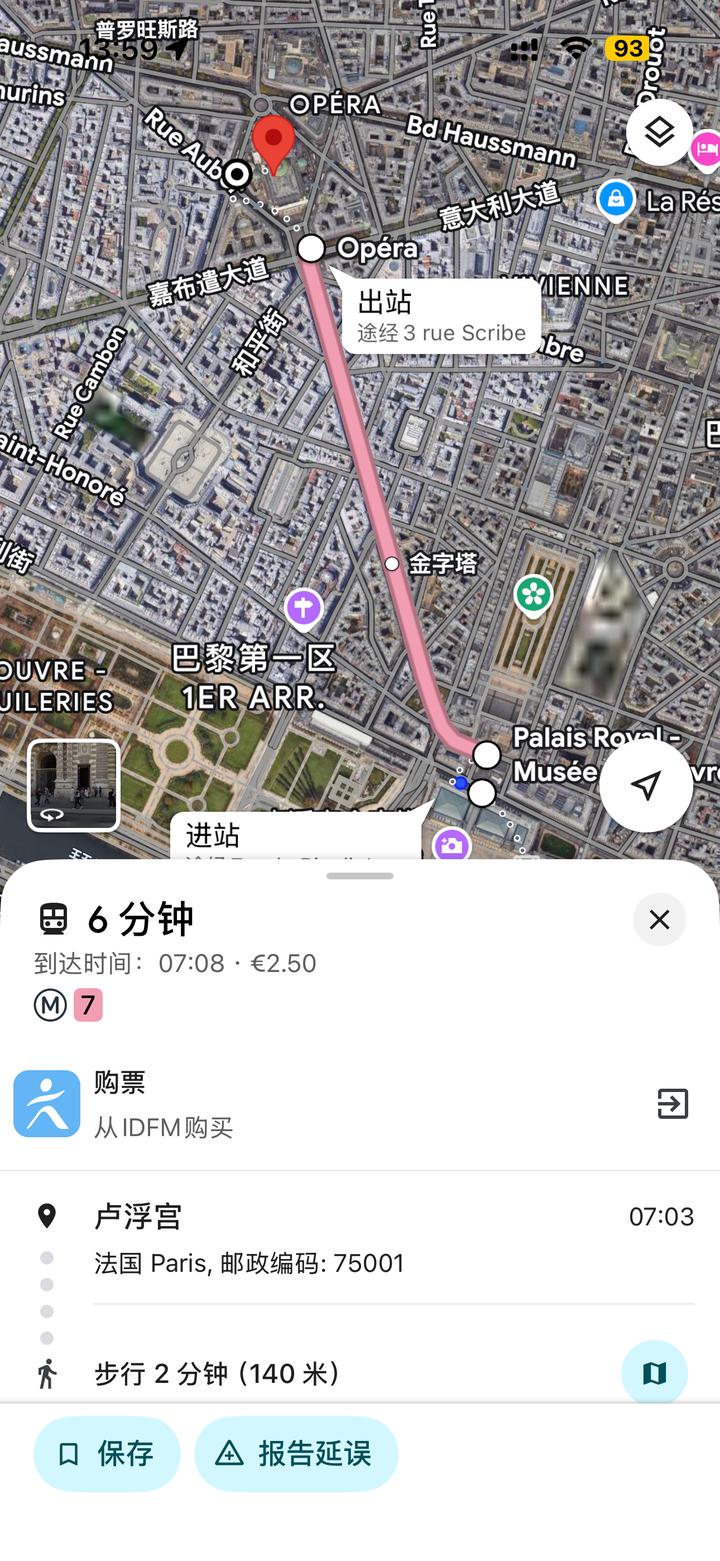Screen dimensions: 720x1561
Task: Close the route details panel
Action: point(659,919)
